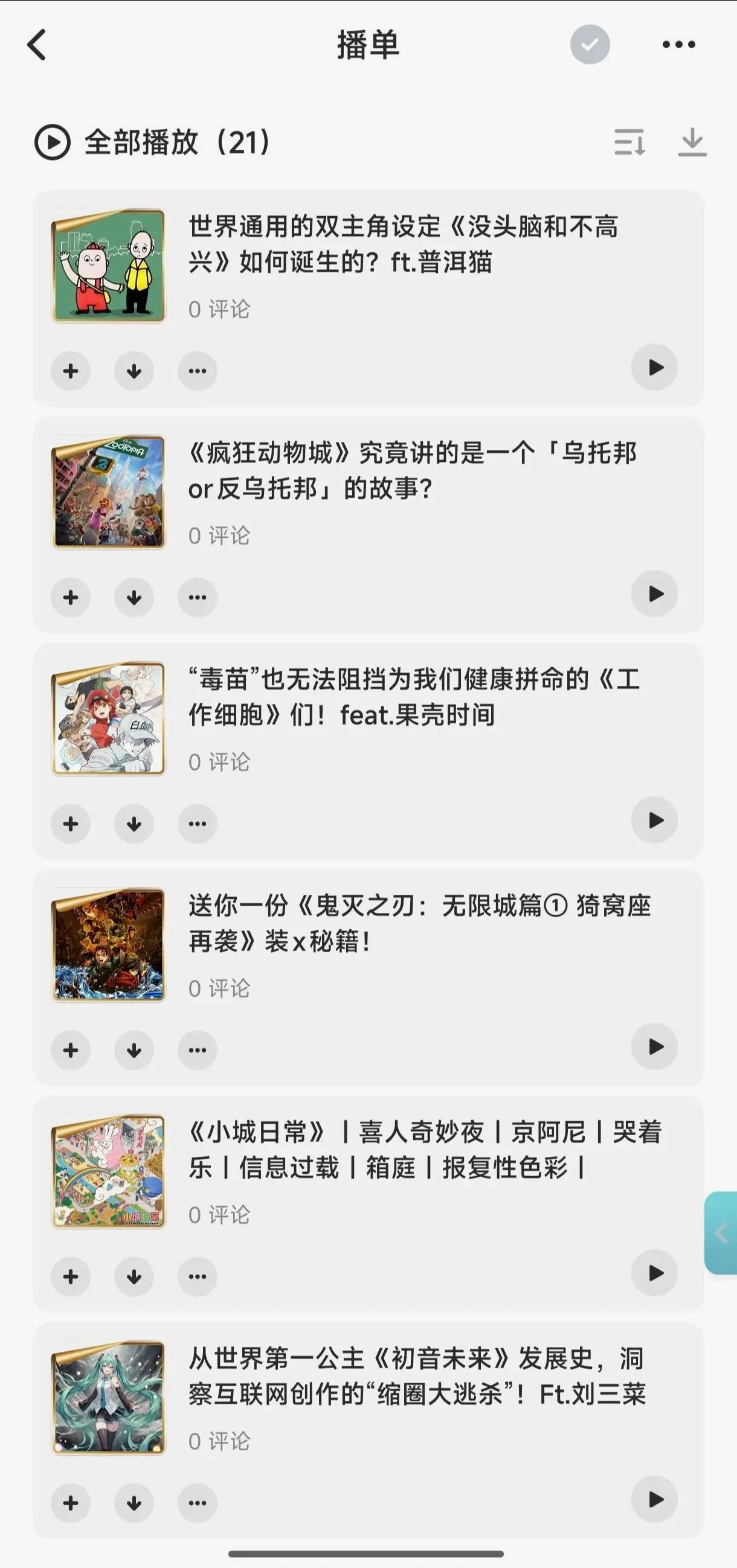
Task: Play the 初音未来 episode
Action: click(x=655, y=1500)
